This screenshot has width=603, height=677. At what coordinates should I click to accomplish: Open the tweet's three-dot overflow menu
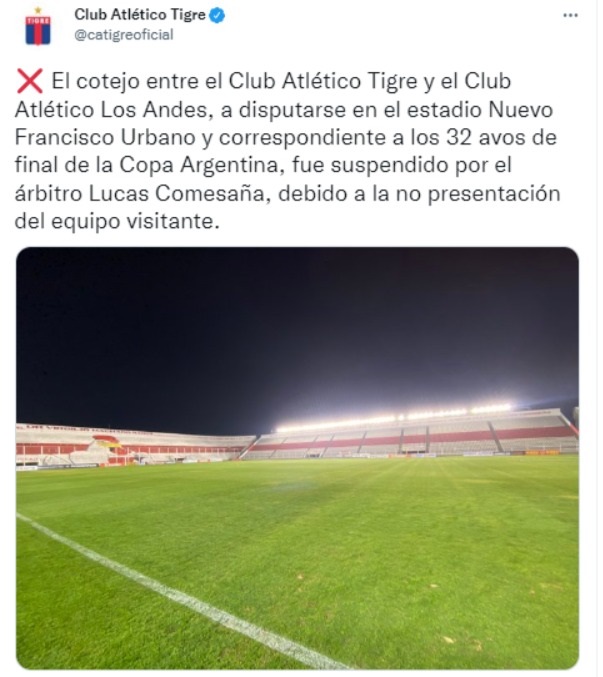click(x=570, y=16)
